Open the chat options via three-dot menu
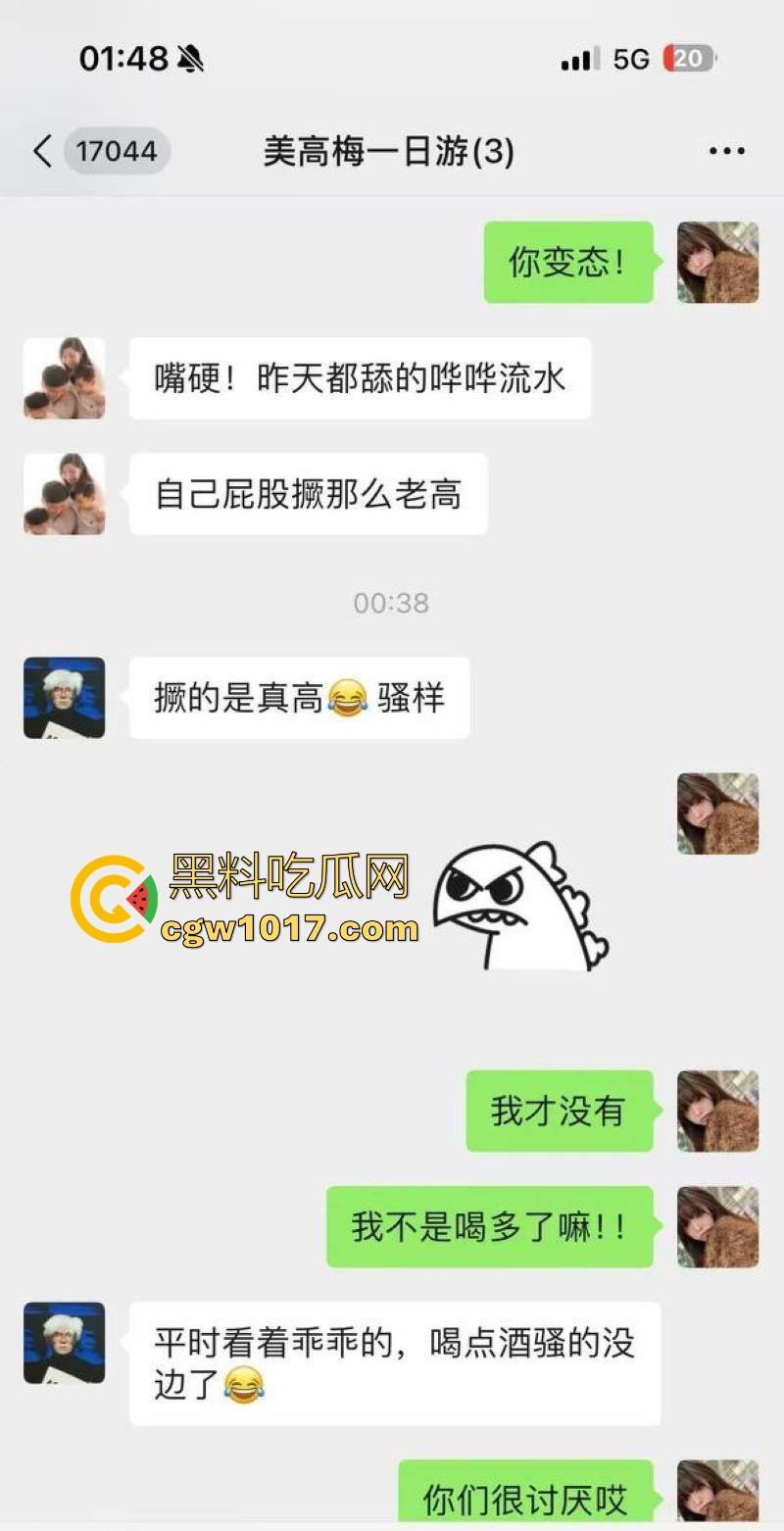784x1531 pixels. 725,150
